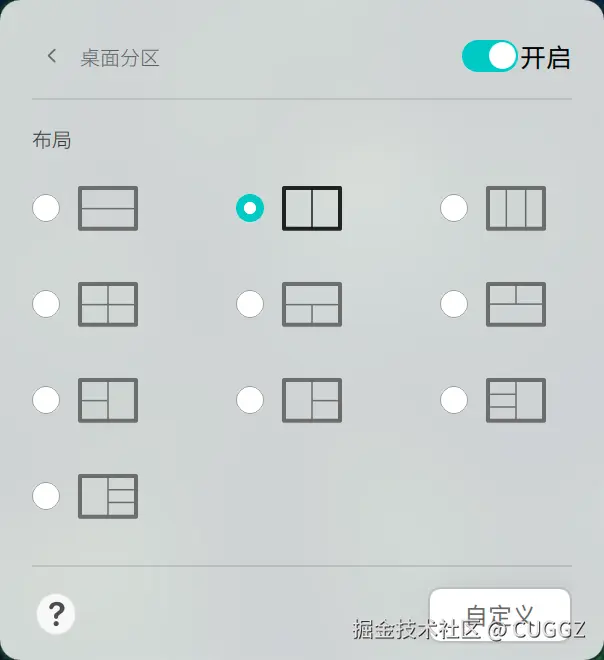Select layout with split top, full bottom
This screenshot has width=604, height=660.
pyautogui.click(x=454, y=304)
